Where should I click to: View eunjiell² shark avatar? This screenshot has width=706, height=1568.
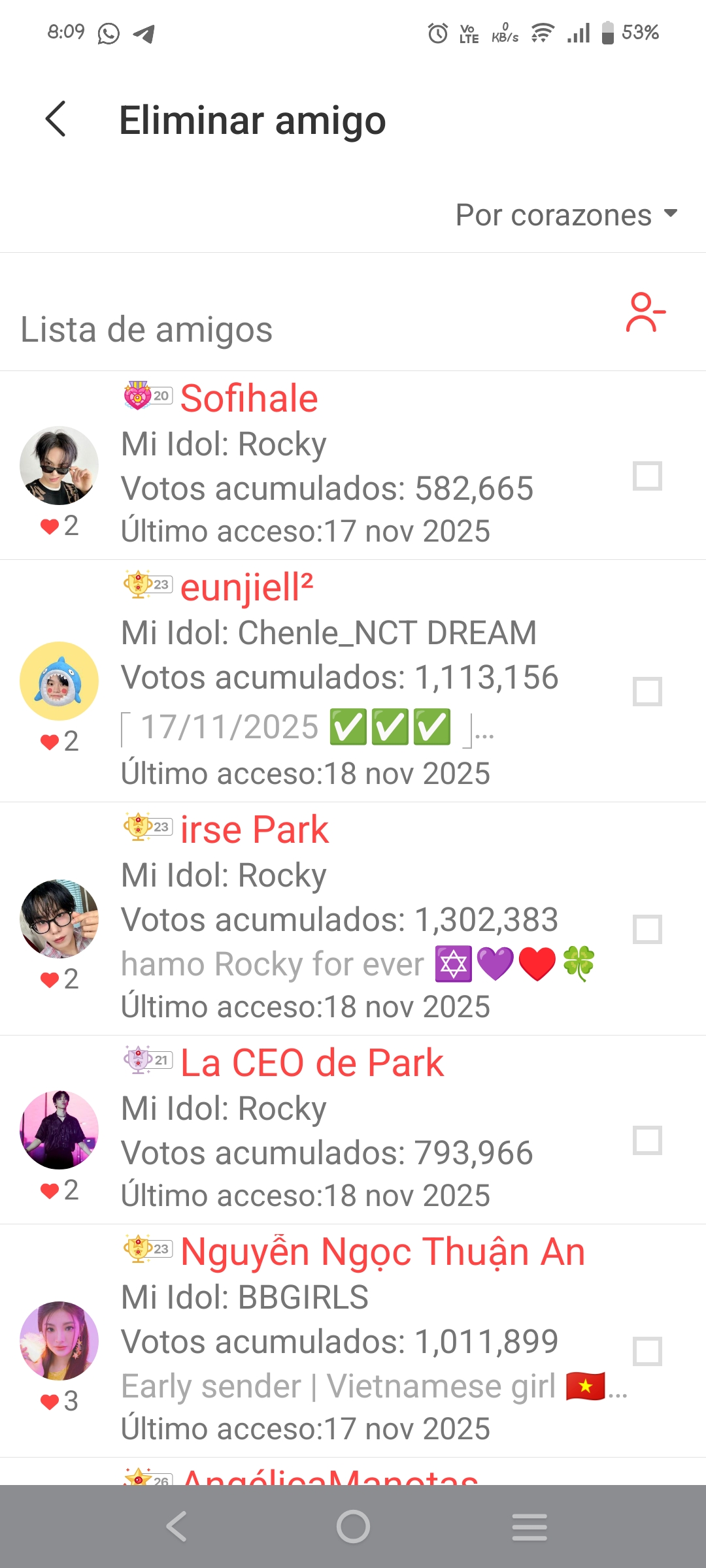59,681
